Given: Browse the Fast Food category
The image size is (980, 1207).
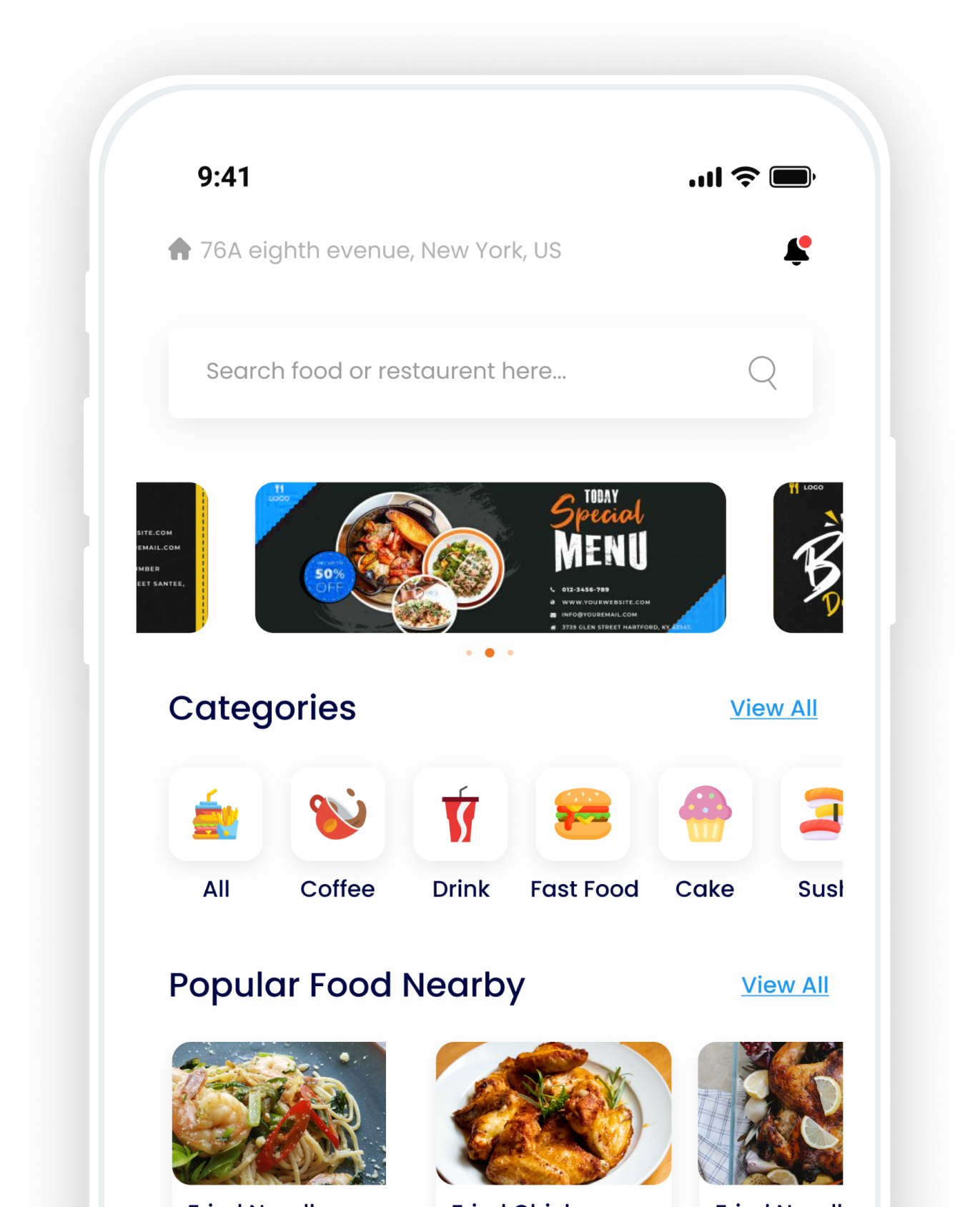Looking at the screenshot, I should tap(583, 815).
